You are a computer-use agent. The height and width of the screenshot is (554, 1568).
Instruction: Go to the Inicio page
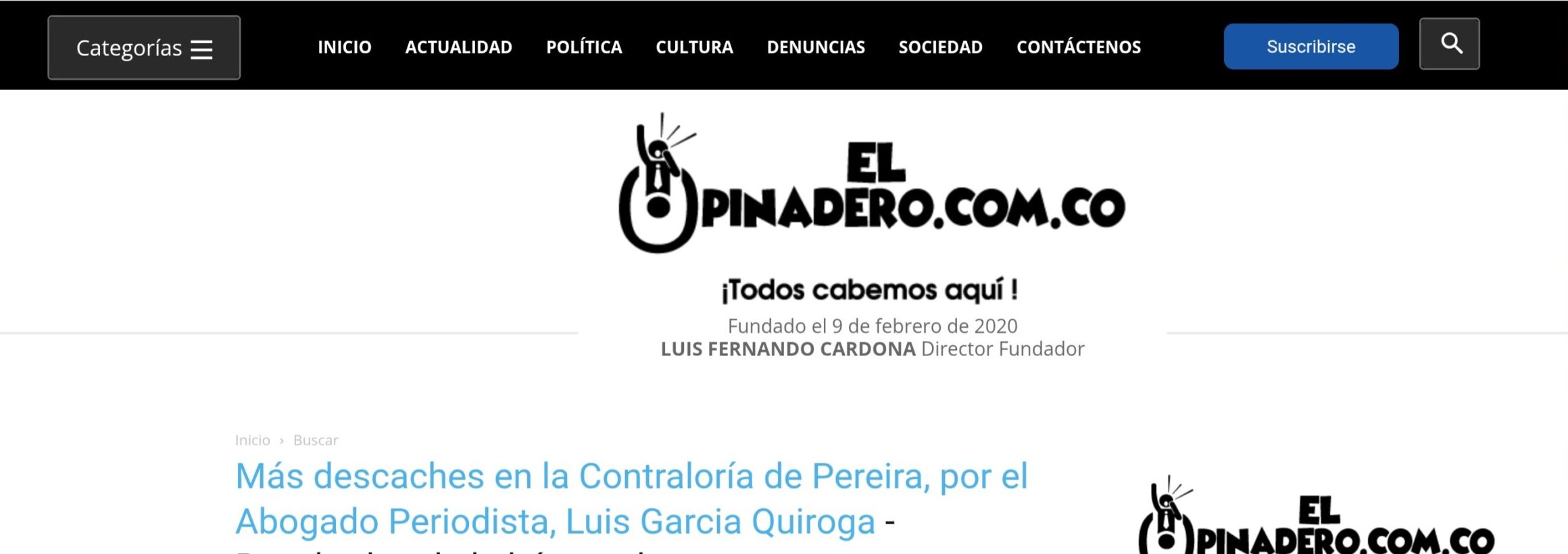coord(345,47)
